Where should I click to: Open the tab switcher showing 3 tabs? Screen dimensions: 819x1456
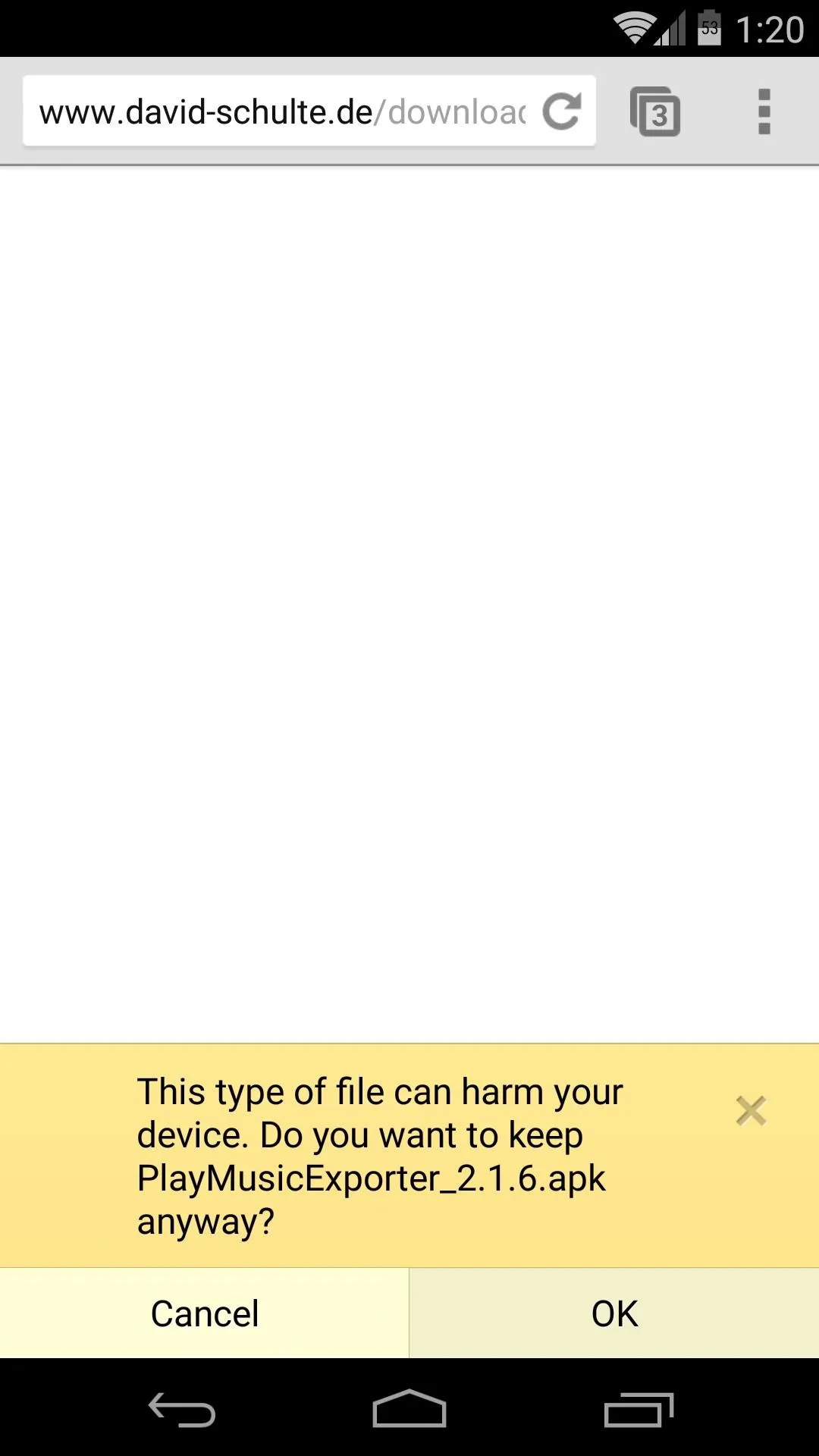(x=655, y=111)
